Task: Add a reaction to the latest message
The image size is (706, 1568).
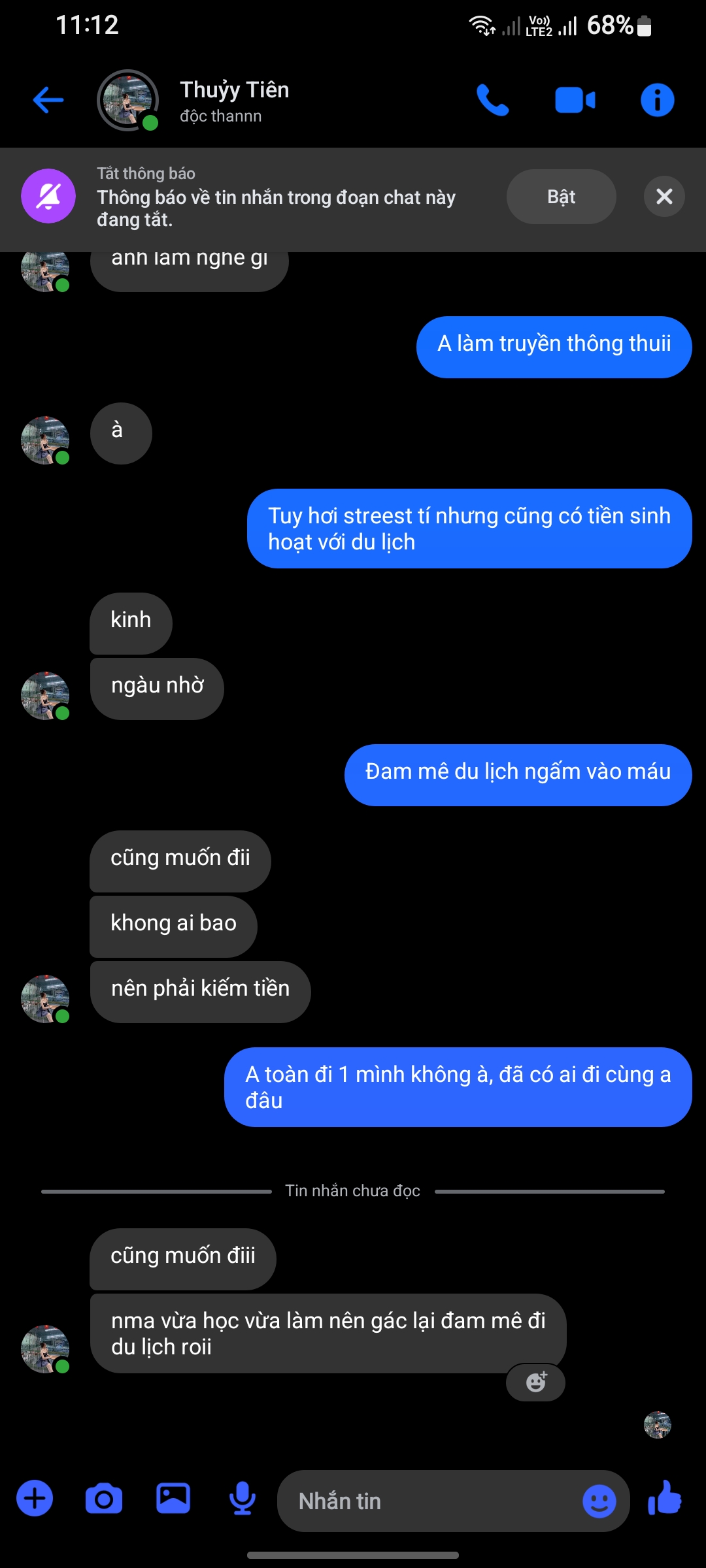Action: tap(536, 1382)
